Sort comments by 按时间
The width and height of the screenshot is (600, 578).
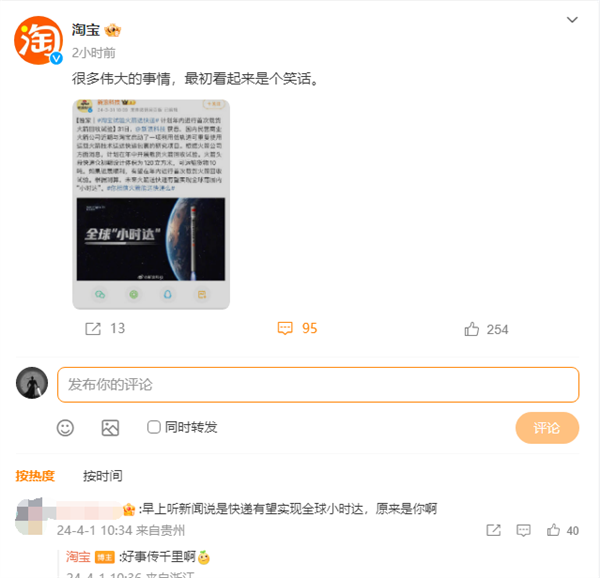click(103, 476)
